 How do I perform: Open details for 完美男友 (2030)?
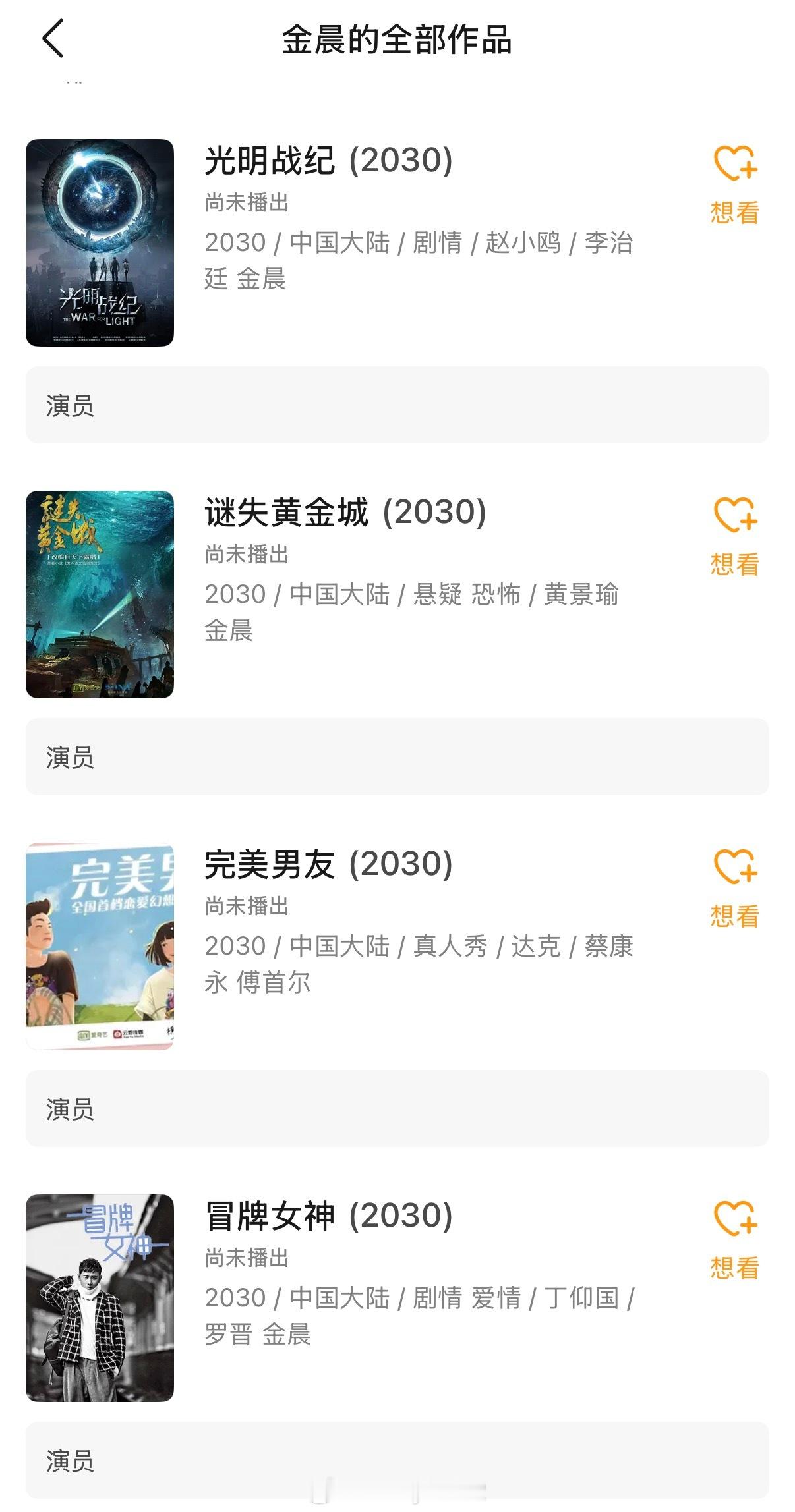(328, 864)
